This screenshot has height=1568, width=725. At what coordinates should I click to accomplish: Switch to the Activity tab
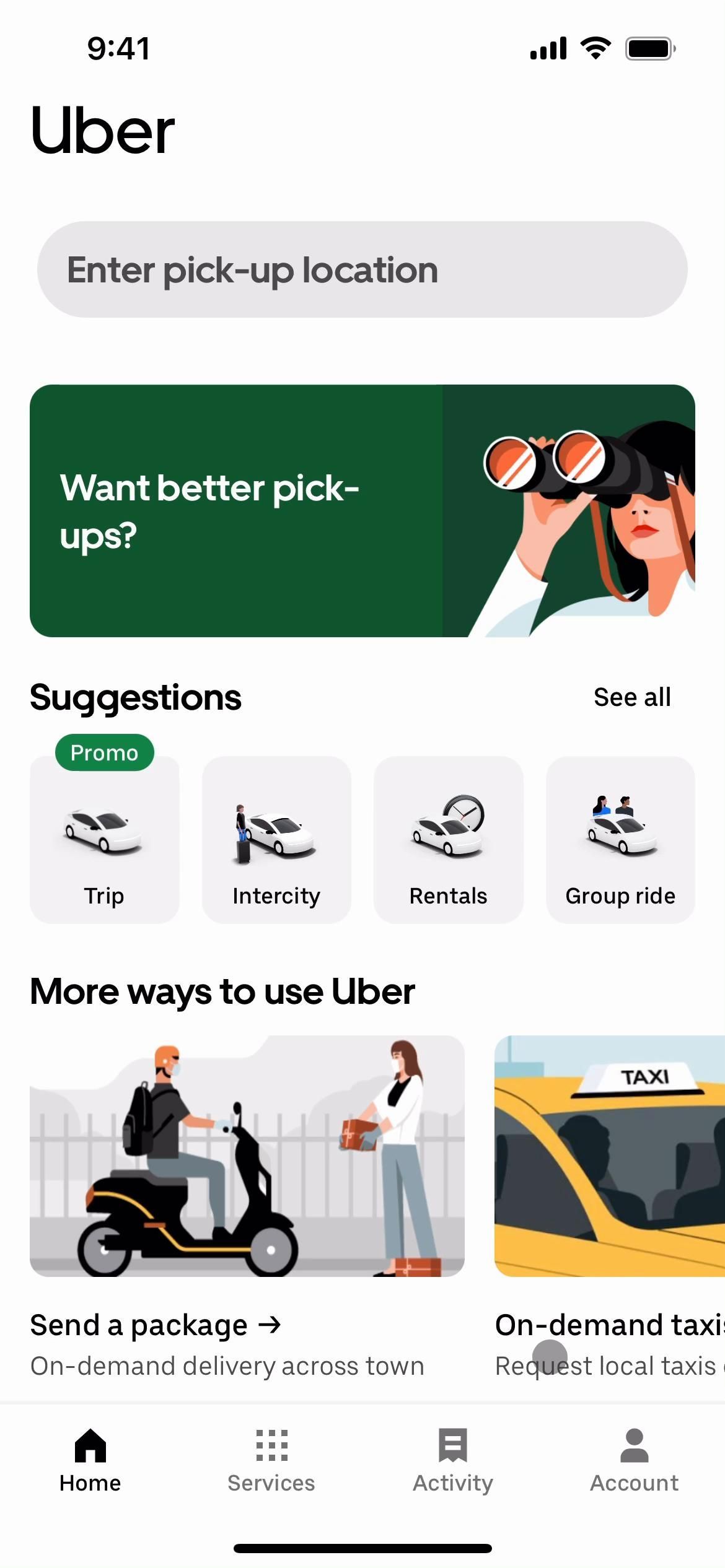pyautogui.click(x=453, y=1460)
